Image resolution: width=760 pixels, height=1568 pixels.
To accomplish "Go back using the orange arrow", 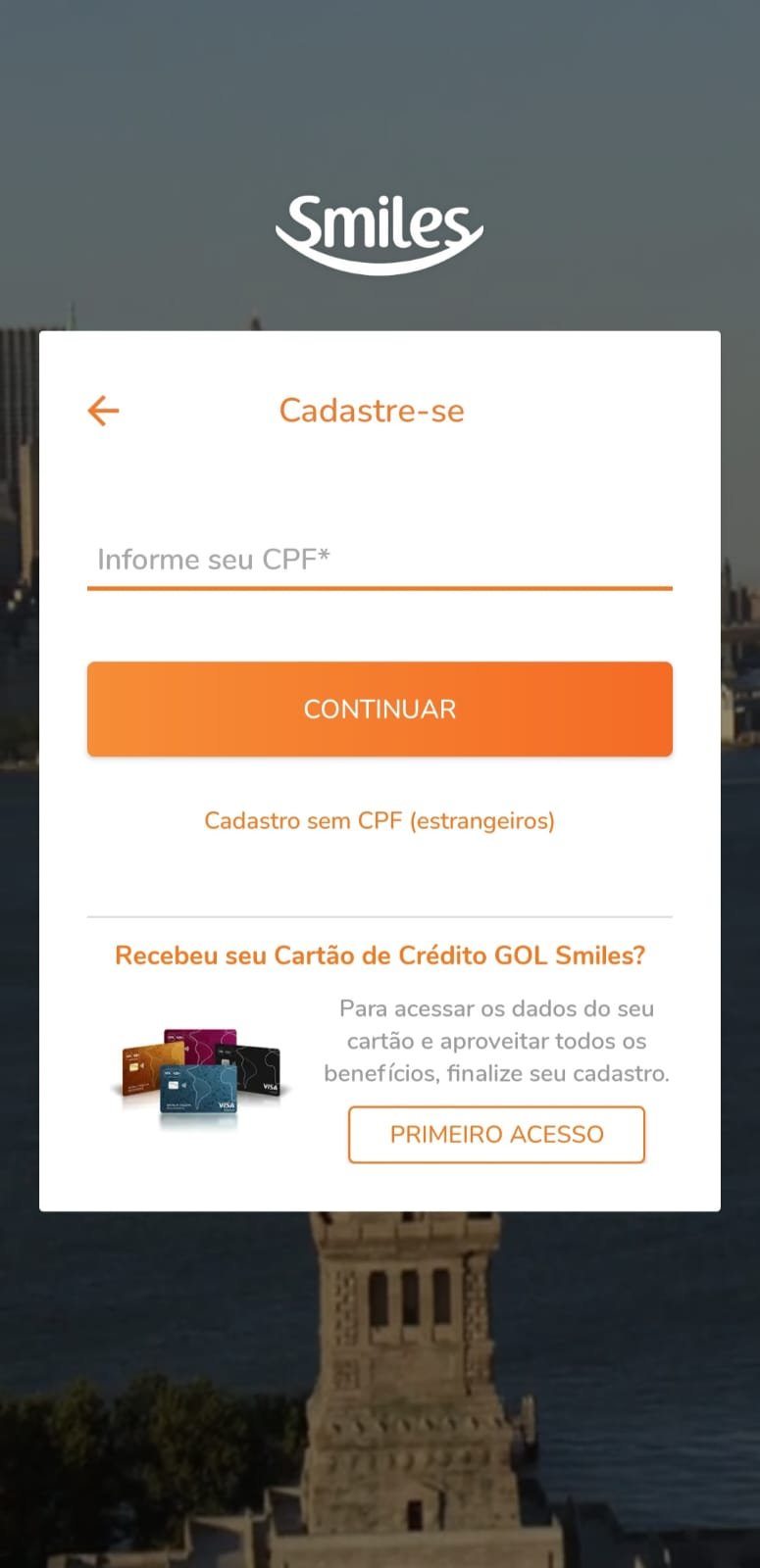I will point(103,411).
